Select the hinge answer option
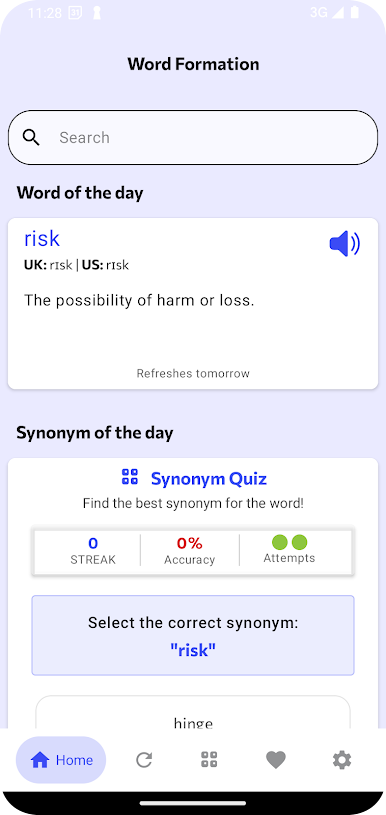The height and width of the screenshot is (815, 386). click(x=193, y=714)
